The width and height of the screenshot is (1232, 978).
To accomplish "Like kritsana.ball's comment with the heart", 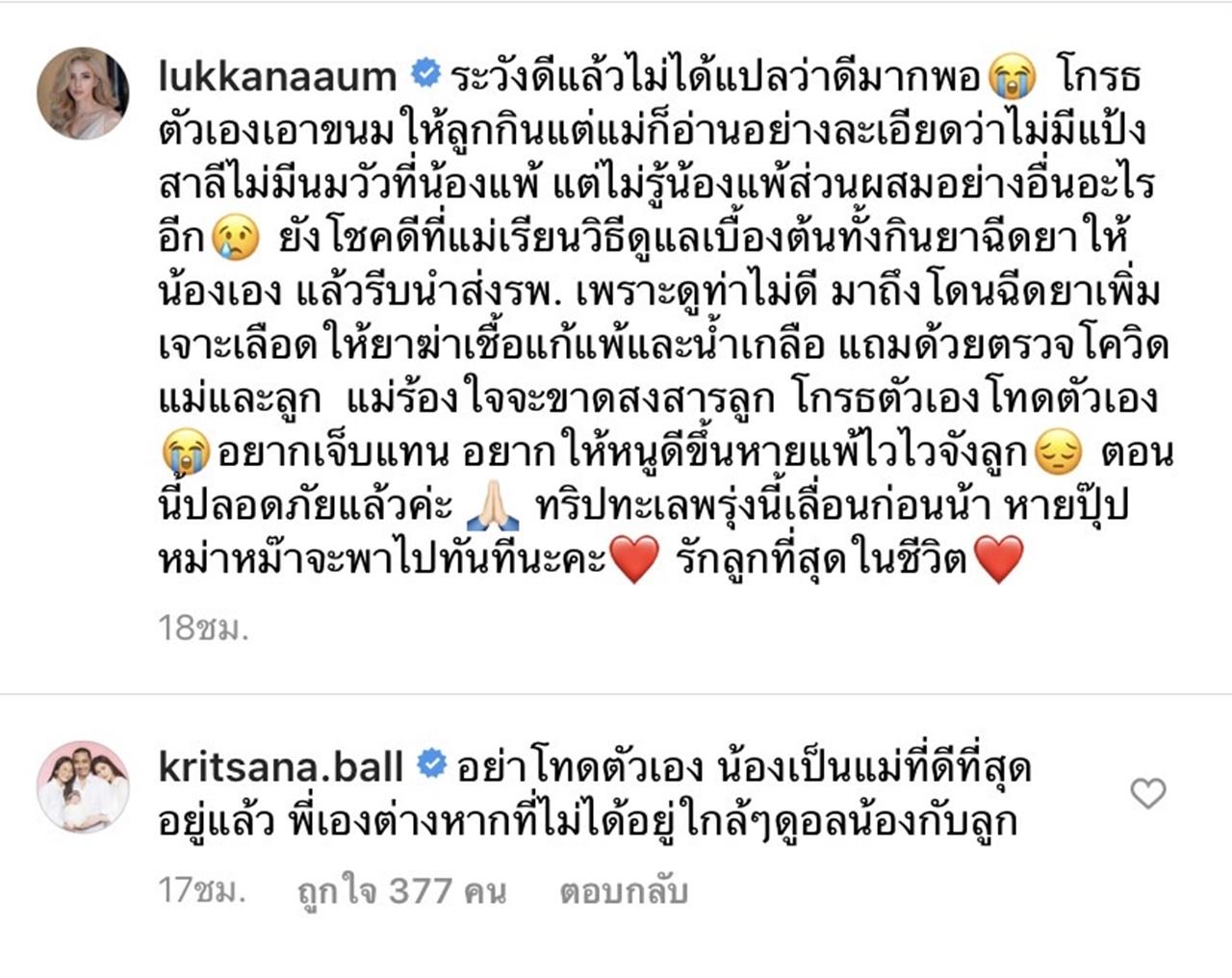I will (x=1147, y=793).
